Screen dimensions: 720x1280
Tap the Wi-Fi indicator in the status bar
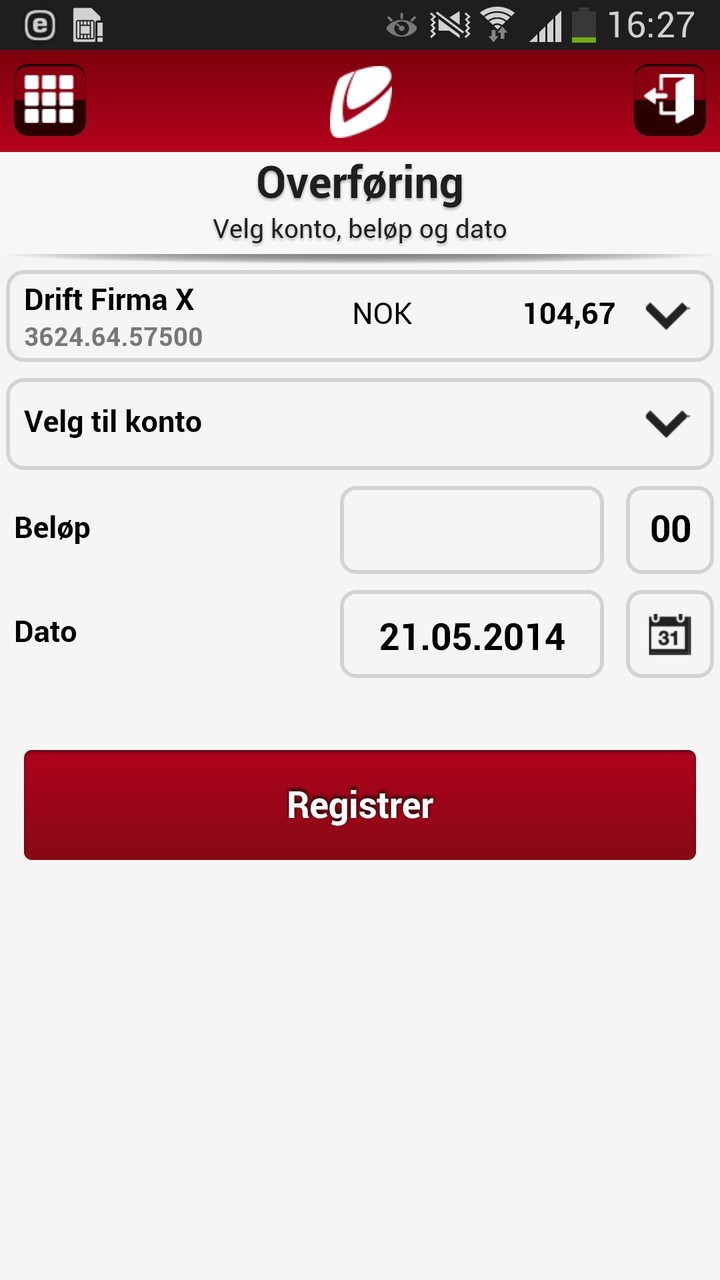[x=497, y=24]
